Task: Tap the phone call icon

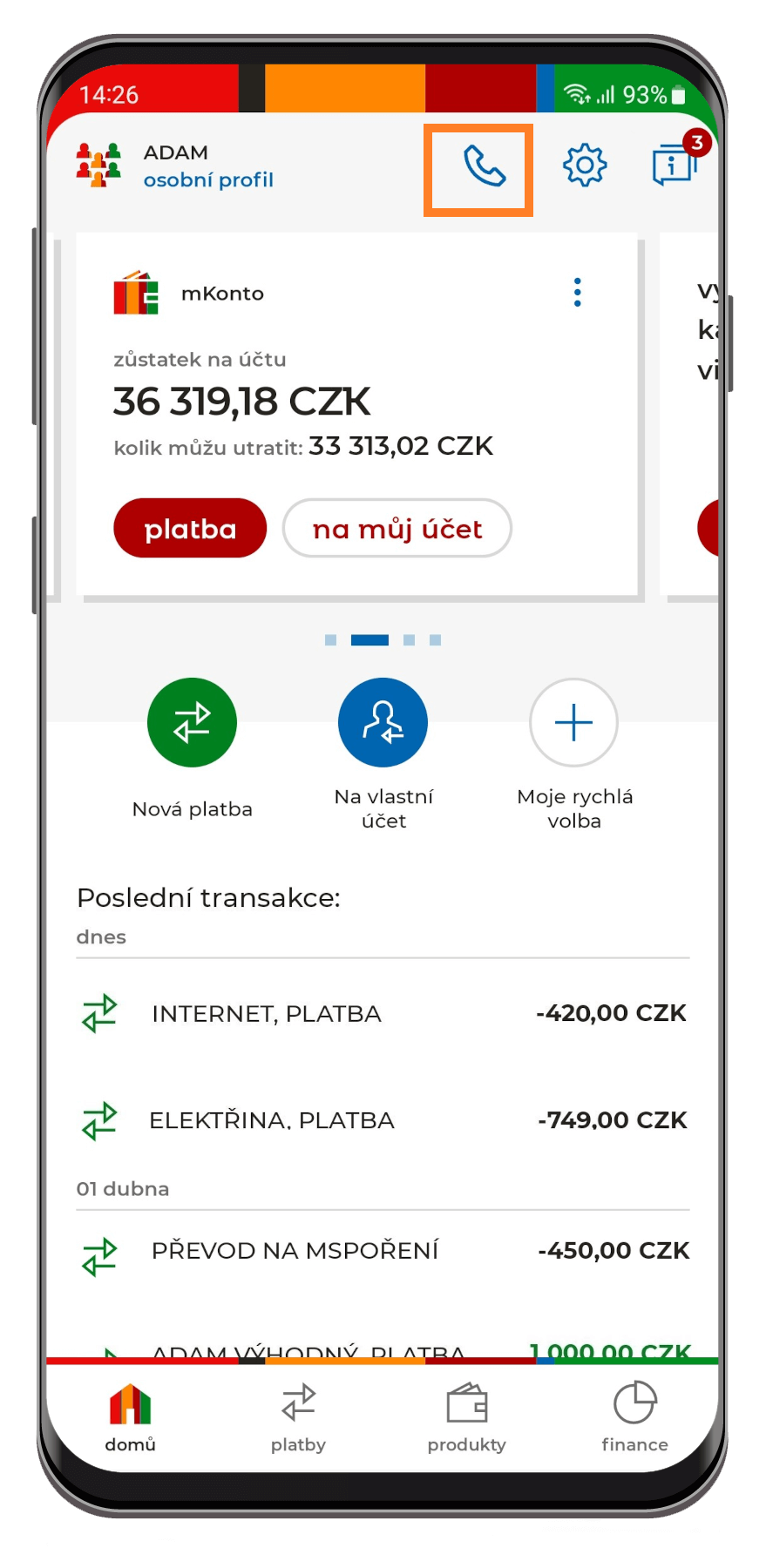Action: pyautogui.click(x=484, y=166)
